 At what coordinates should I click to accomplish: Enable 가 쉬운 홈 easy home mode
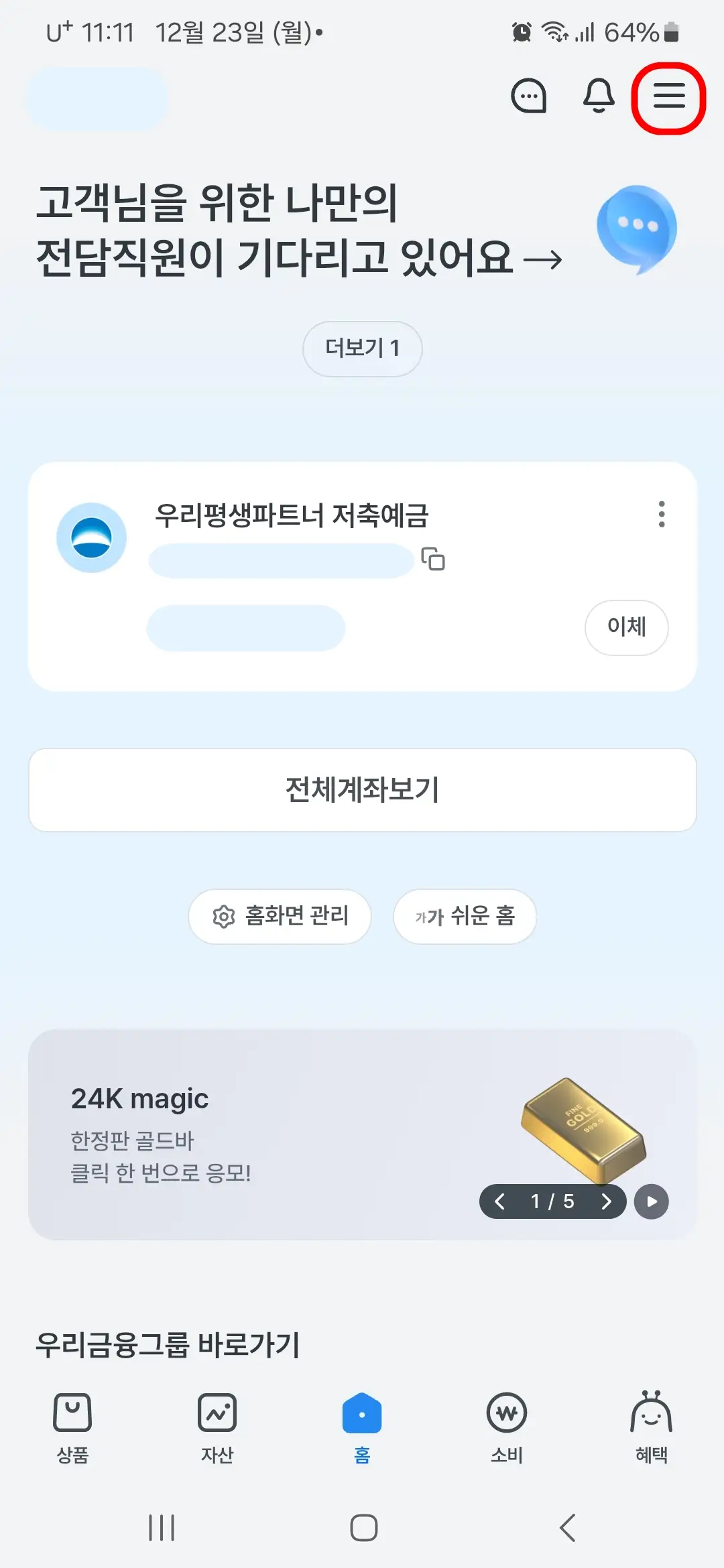[x=465, y=917]
